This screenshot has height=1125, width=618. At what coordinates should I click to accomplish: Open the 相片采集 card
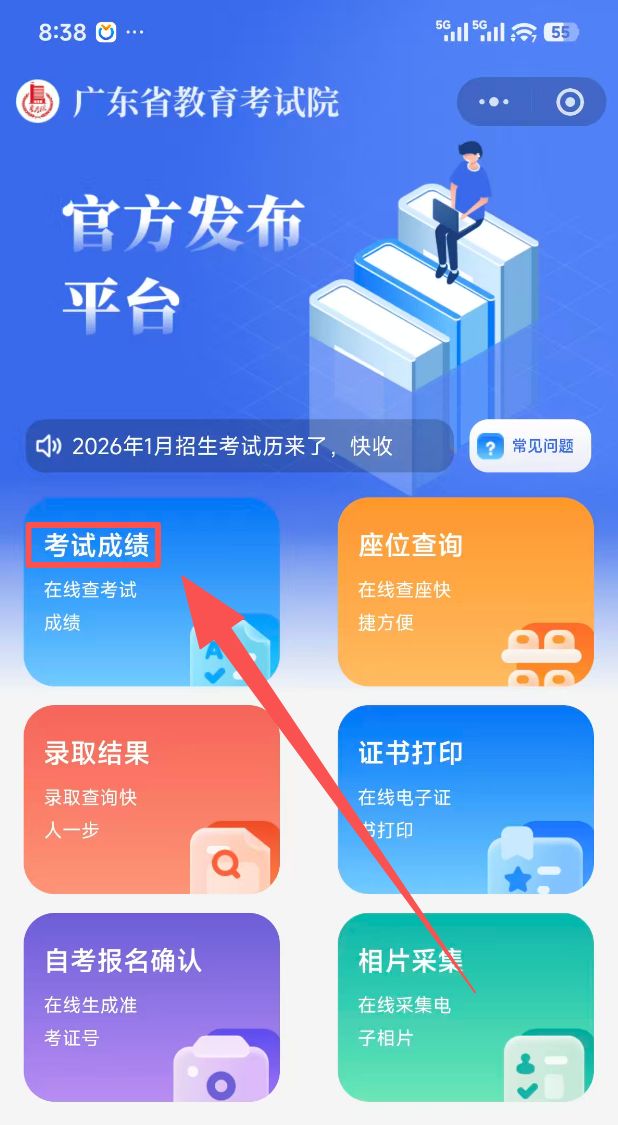pyautogui.click(x=465, y=1006)
